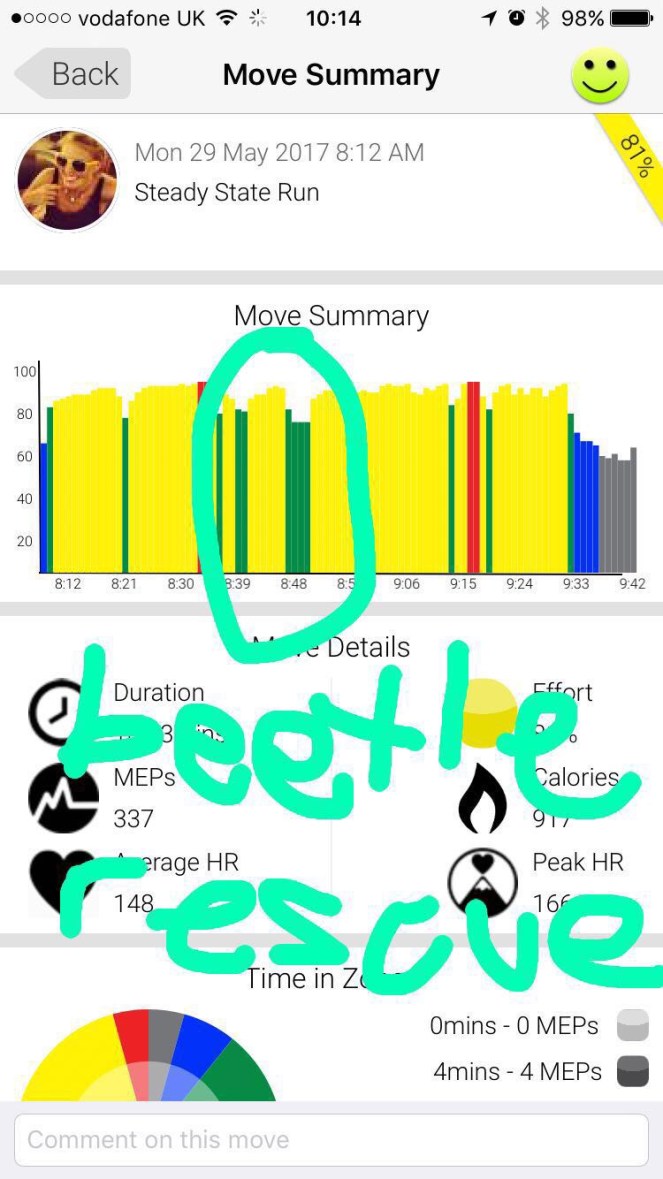Open the profile photo beside Steady State Run

coord(67,180)
